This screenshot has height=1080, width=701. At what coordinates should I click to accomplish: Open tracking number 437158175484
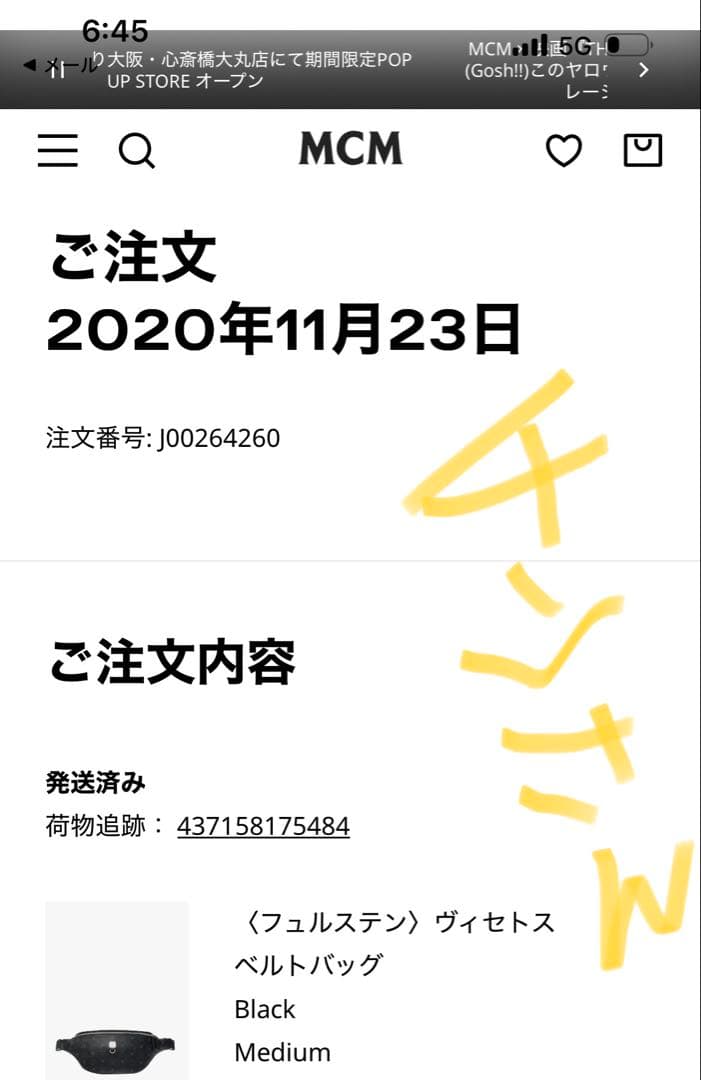point(263,826)
